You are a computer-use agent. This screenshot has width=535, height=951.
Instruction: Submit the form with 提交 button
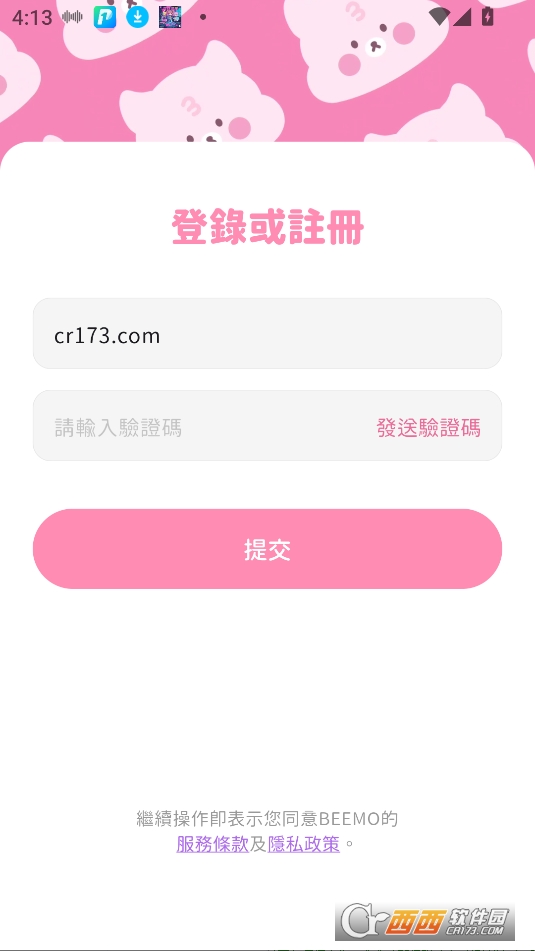[267, 549]
